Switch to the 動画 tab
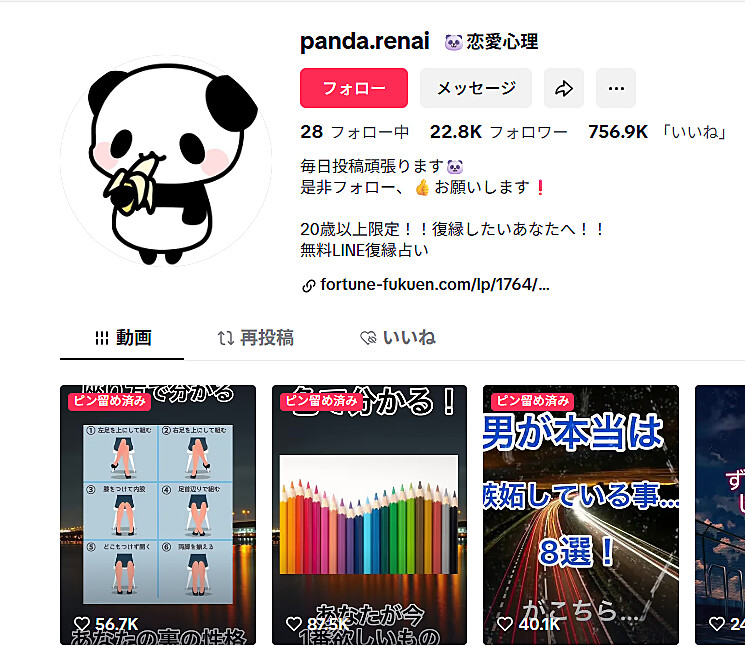The image size is (745, 647). [122, 338]
